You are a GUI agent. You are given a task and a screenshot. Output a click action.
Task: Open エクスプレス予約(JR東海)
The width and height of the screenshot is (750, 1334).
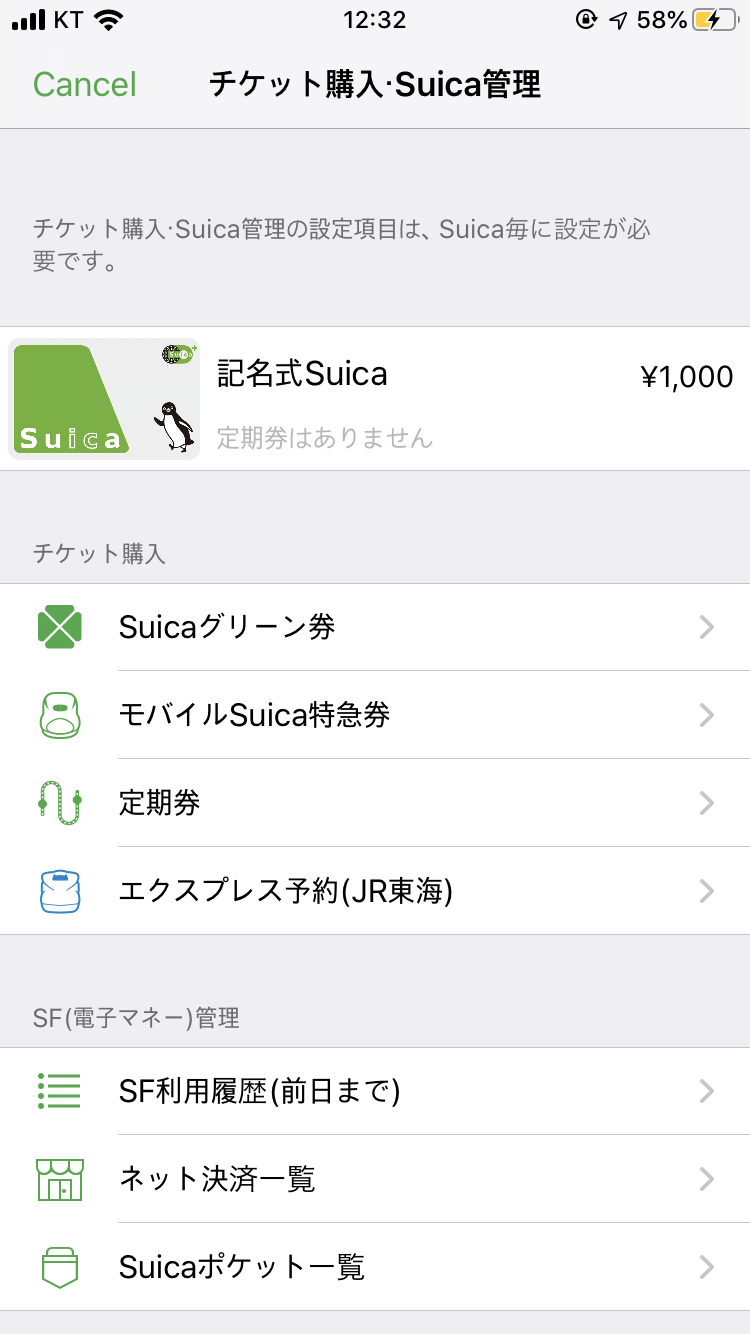click(x=375, y=891)
